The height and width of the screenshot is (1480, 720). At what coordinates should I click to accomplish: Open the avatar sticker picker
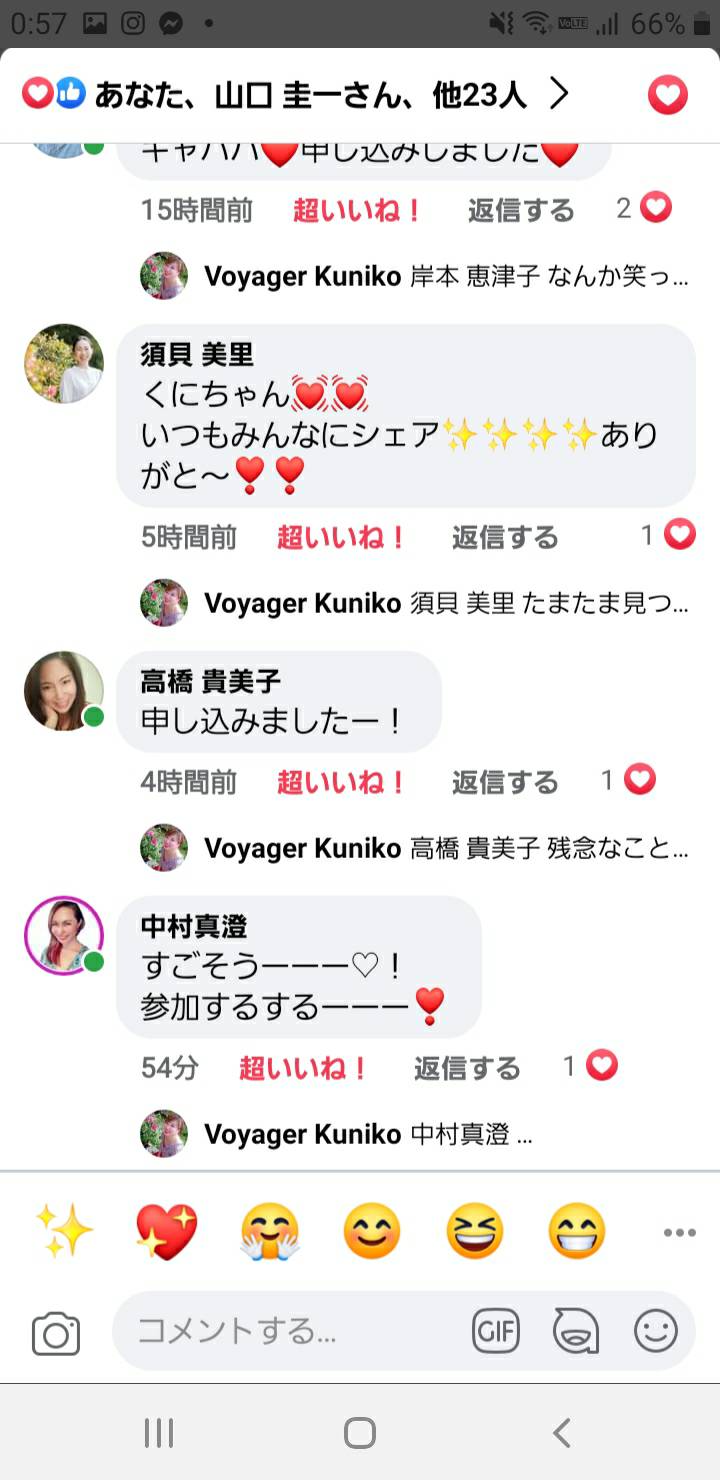coord(576,1331)
